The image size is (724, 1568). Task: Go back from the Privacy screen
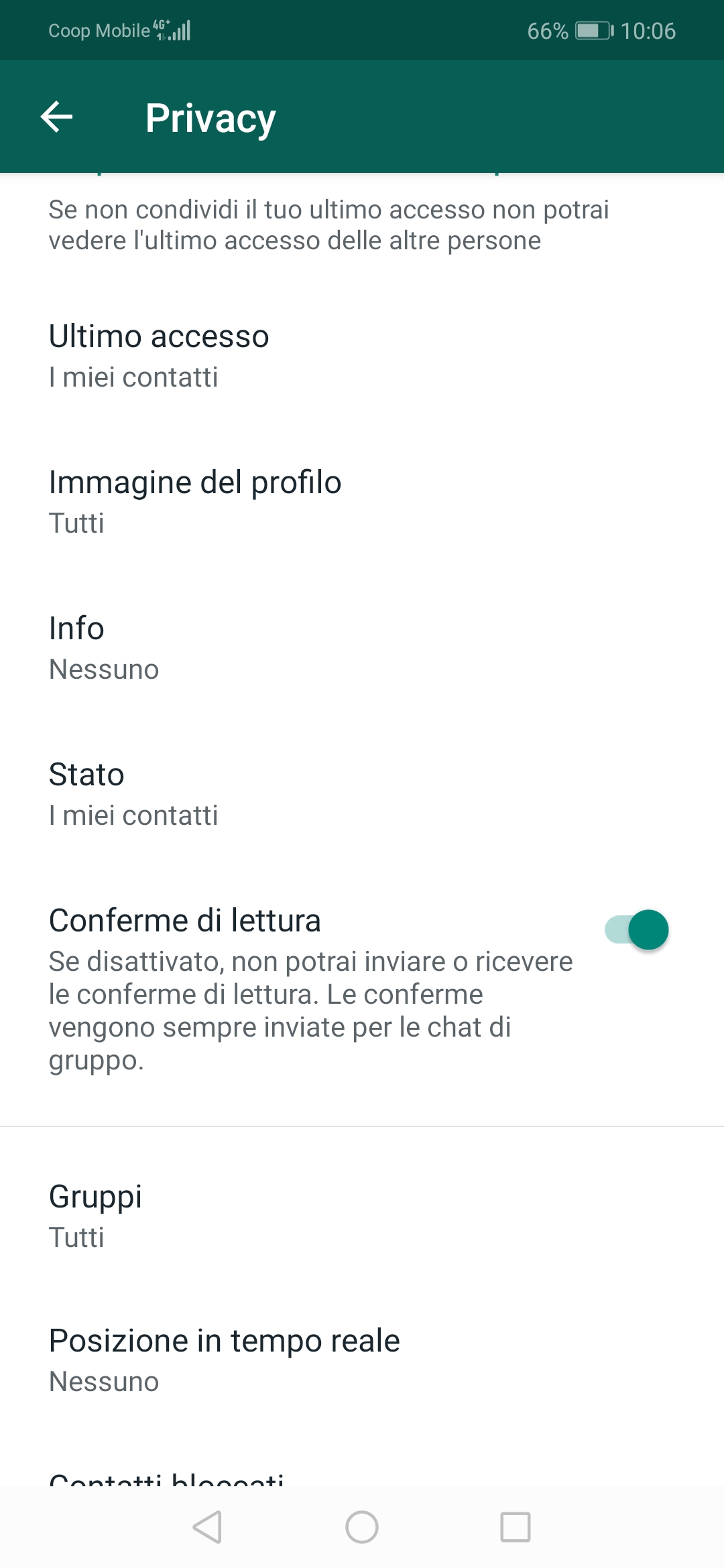57,117
